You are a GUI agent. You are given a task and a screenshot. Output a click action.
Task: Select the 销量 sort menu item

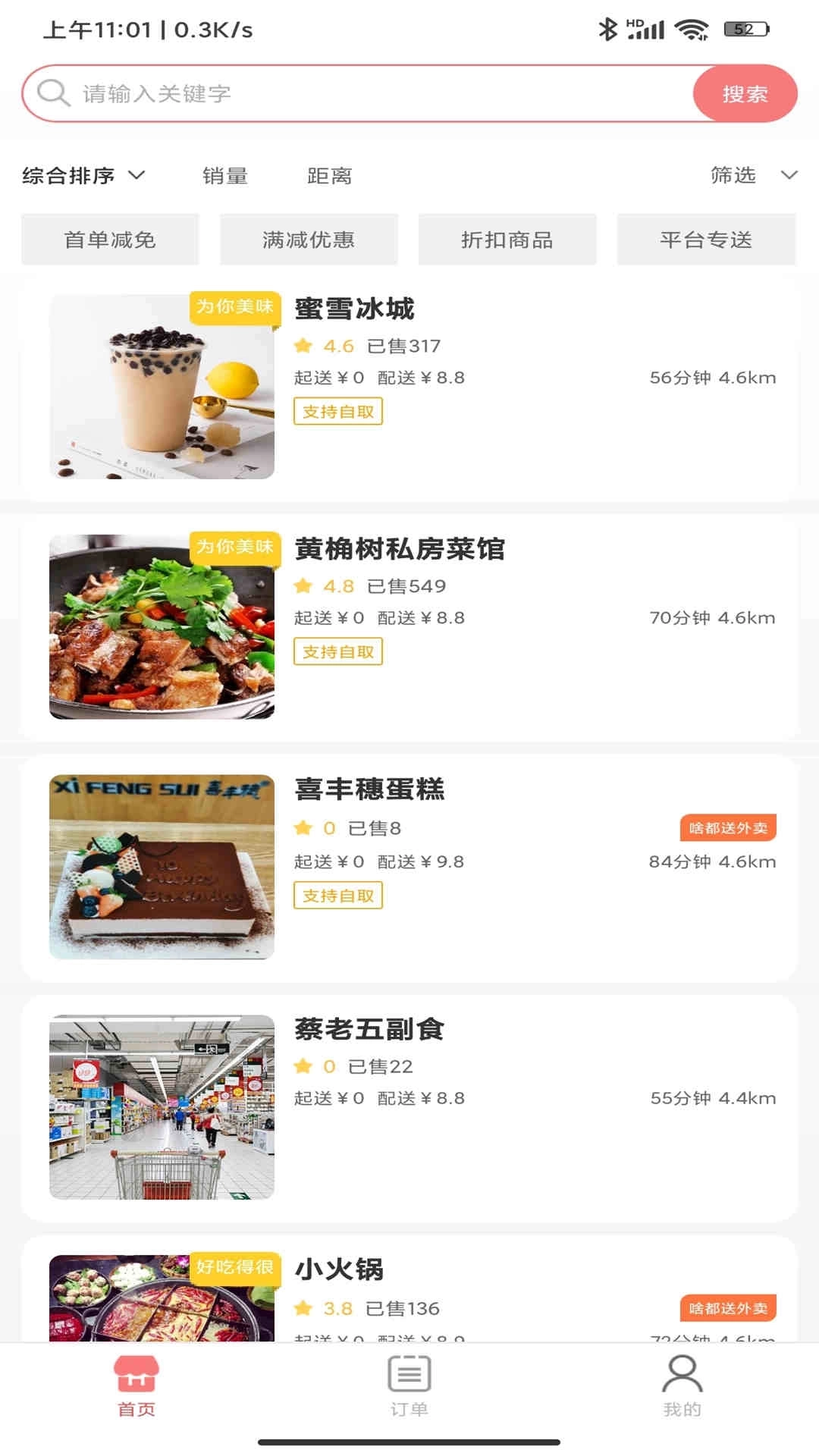pyautogui.click(x=227, y=176)
